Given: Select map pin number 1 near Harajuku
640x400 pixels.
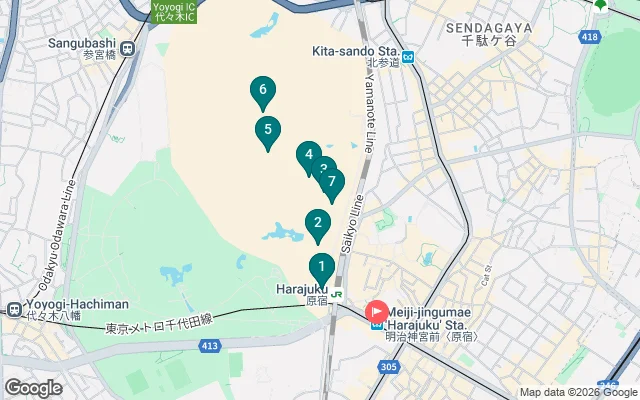Looking at the screenshot, I should [321, 267].
